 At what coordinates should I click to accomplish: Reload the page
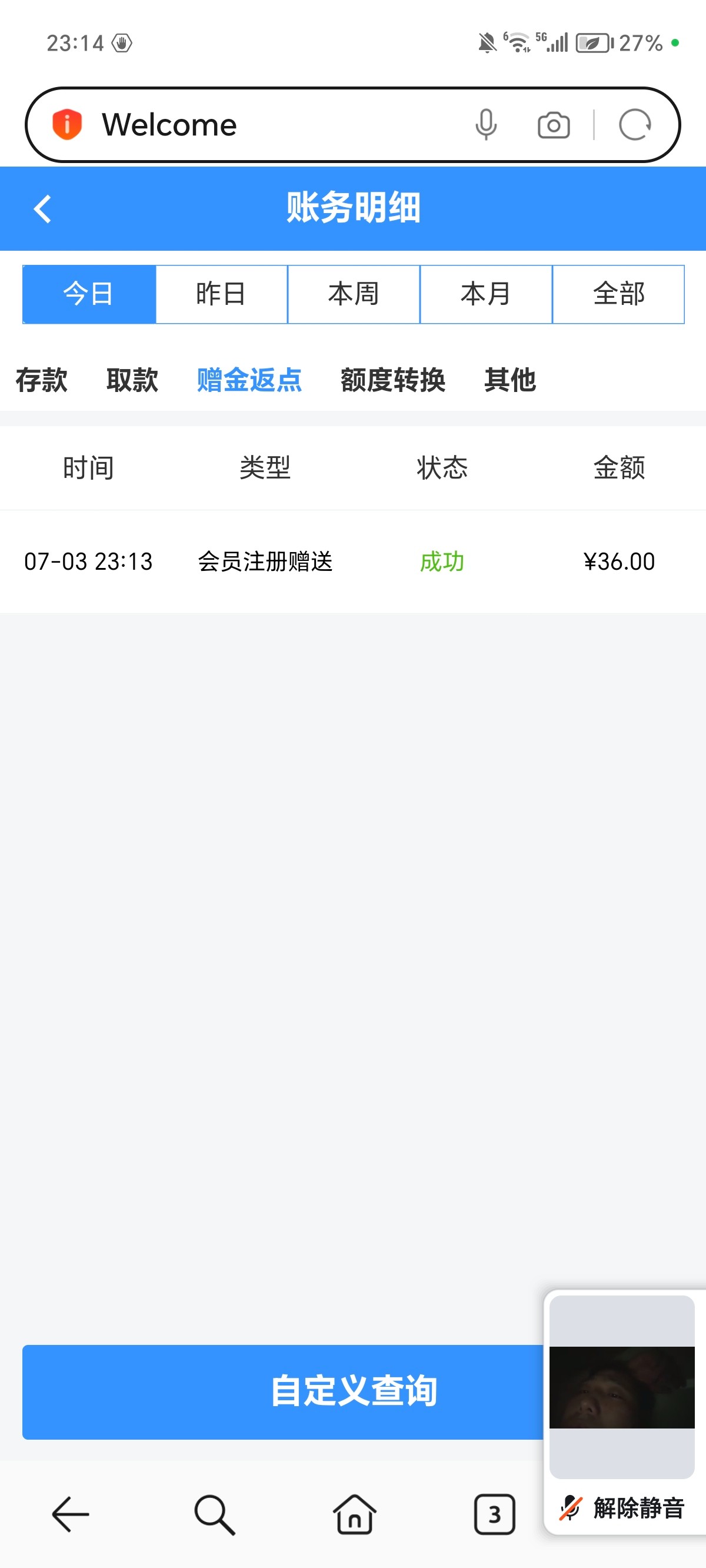635,125
